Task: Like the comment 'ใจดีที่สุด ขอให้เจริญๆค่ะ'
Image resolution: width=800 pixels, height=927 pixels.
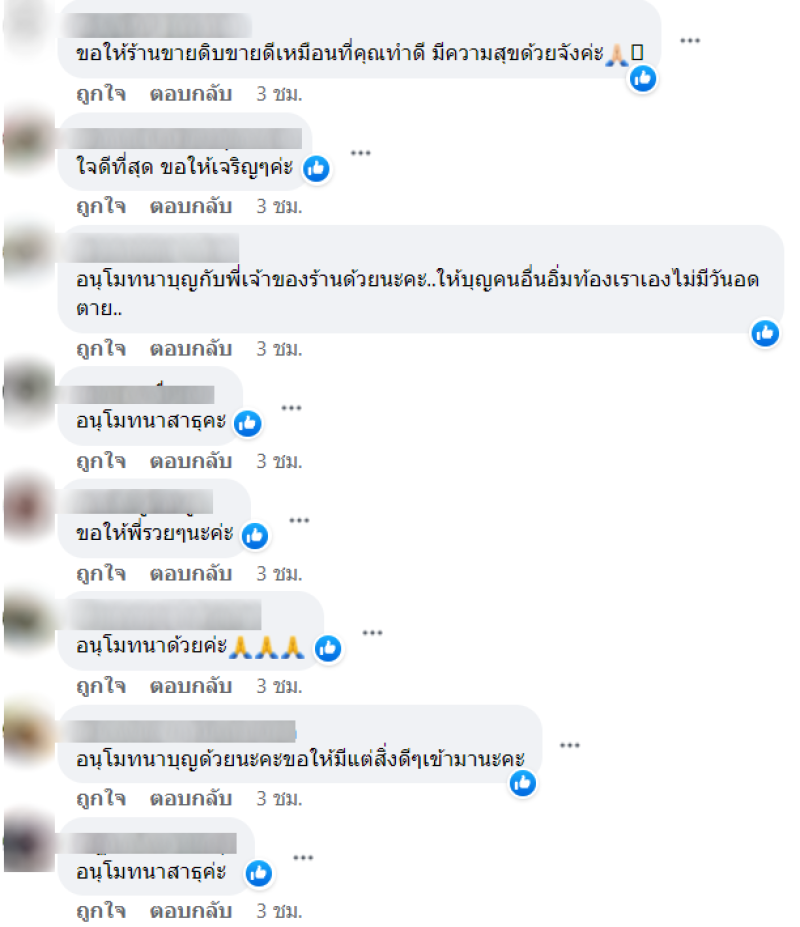Action: click(101, 207)
